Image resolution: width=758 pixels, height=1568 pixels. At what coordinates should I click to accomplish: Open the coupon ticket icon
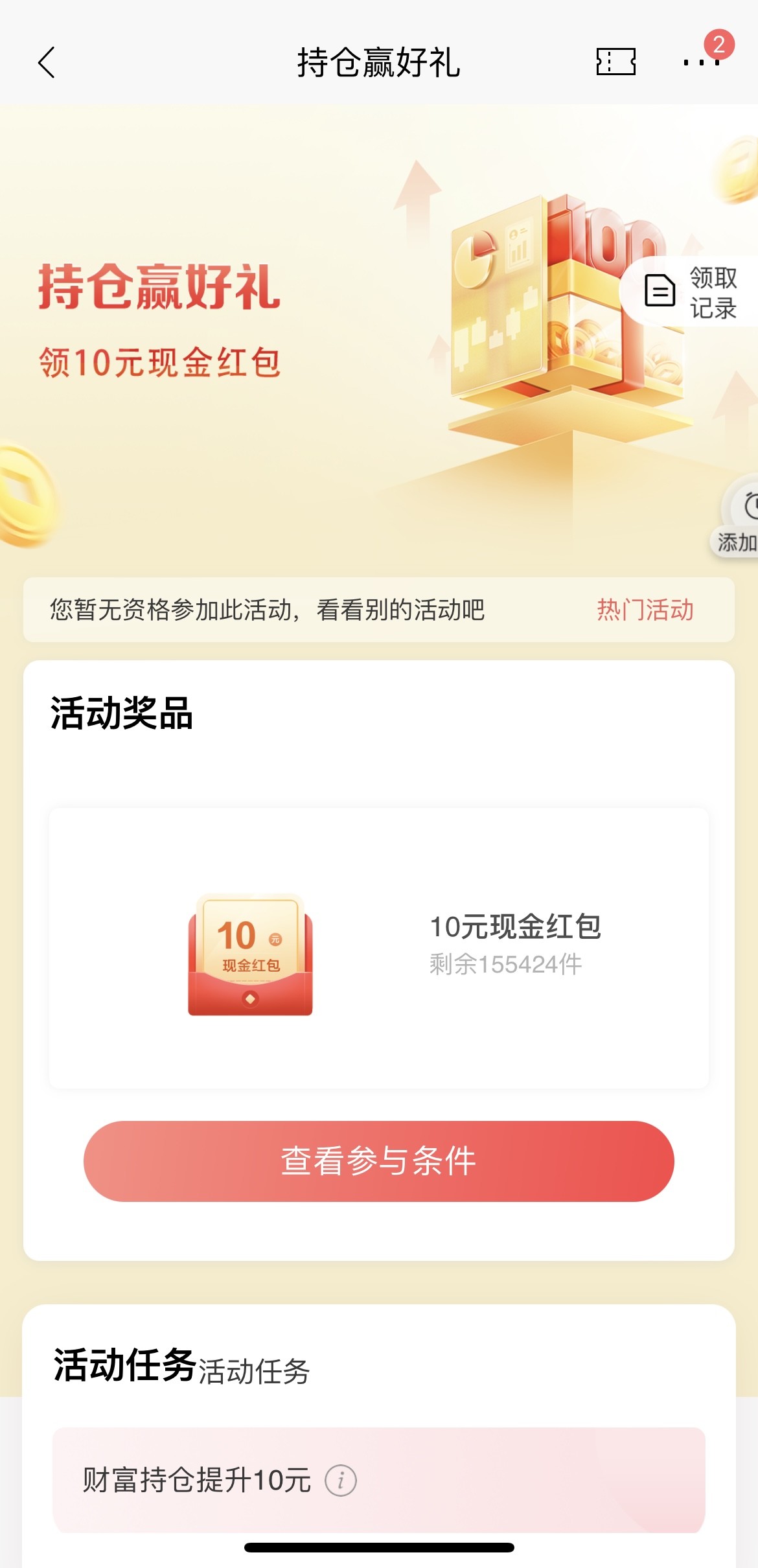pos(615,62)
